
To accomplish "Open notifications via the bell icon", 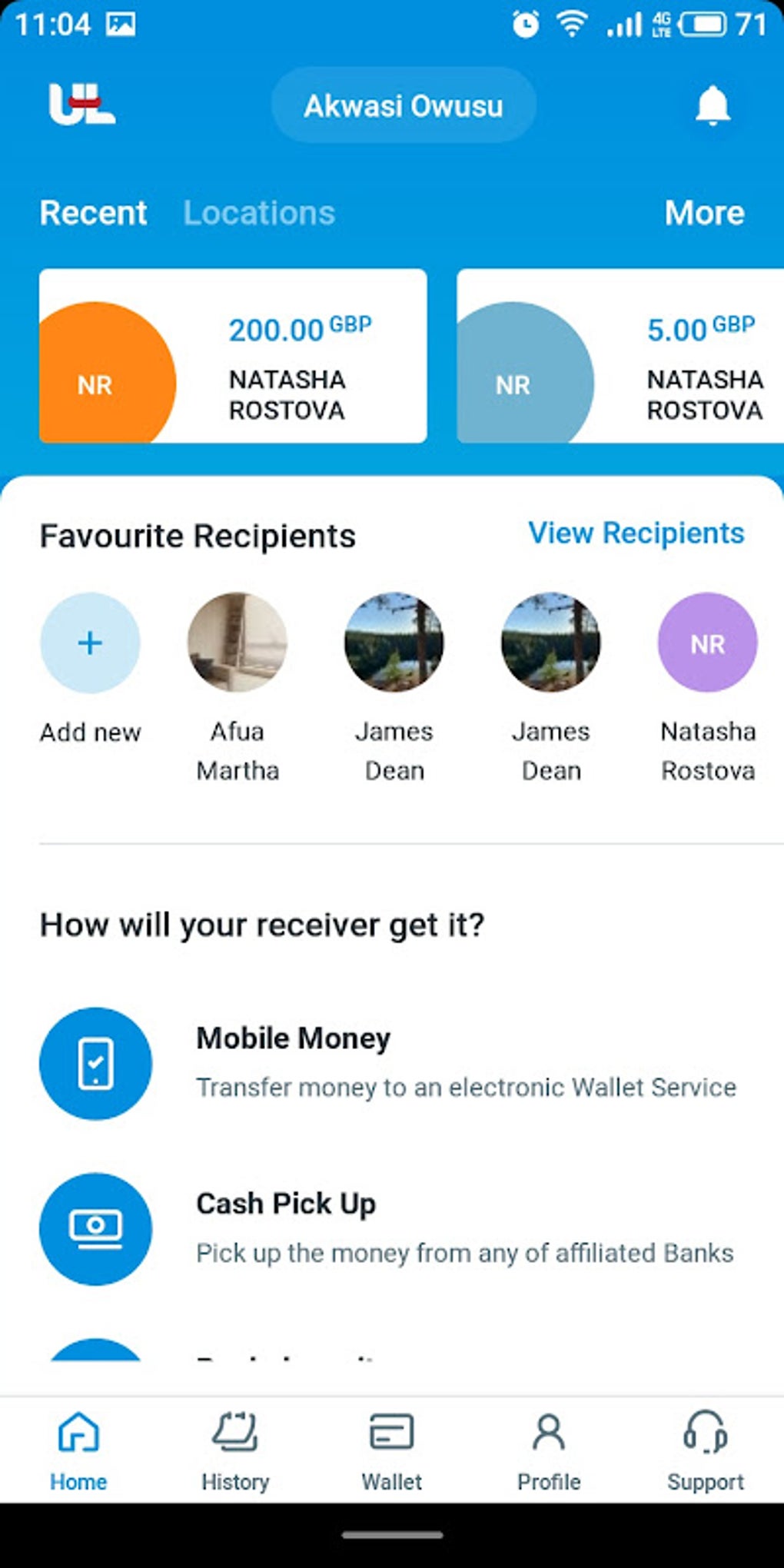I will [x=711, y=105].
